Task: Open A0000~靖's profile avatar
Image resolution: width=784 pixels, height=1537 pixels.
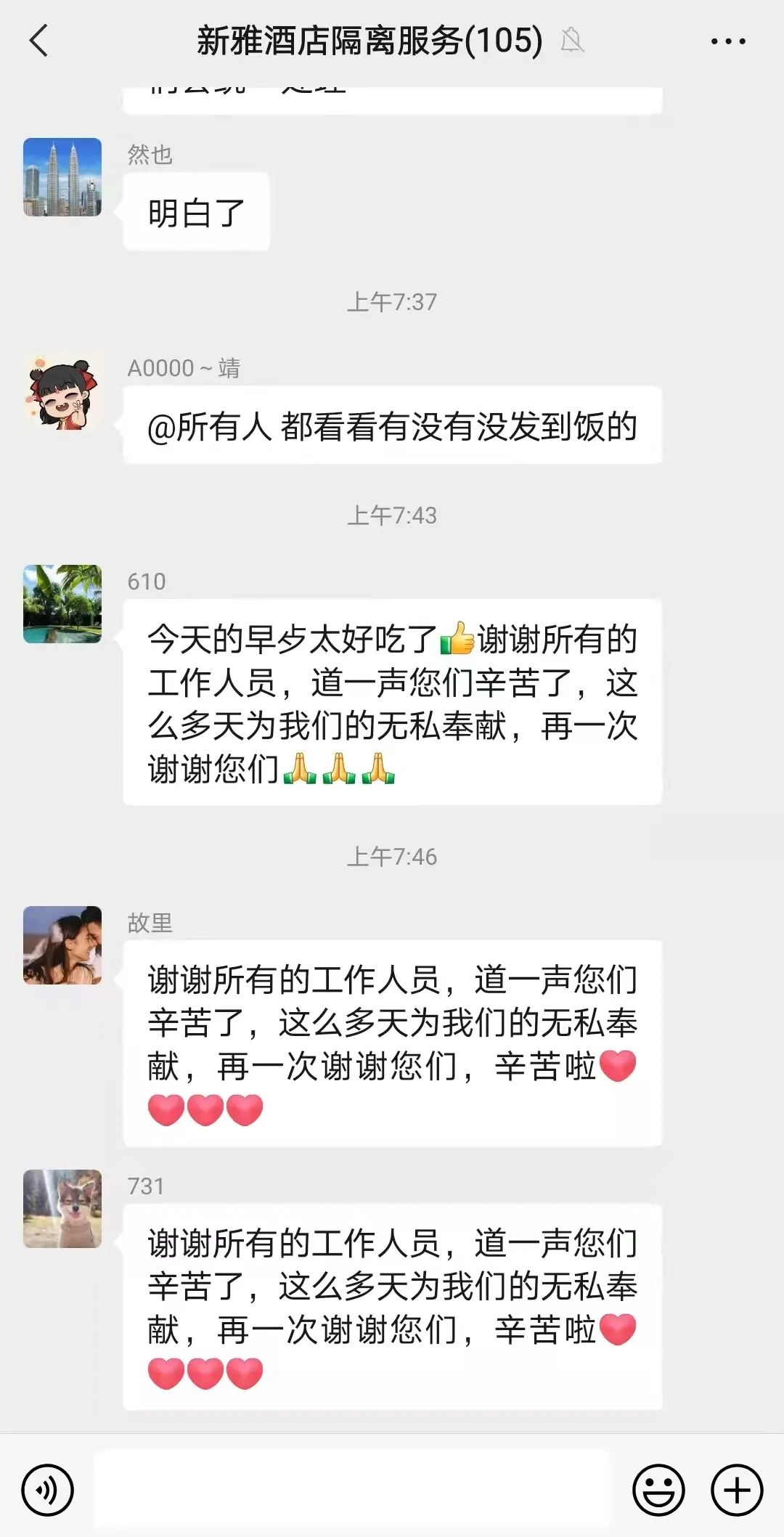Action: pyautogui.click(x=62, y=391)
